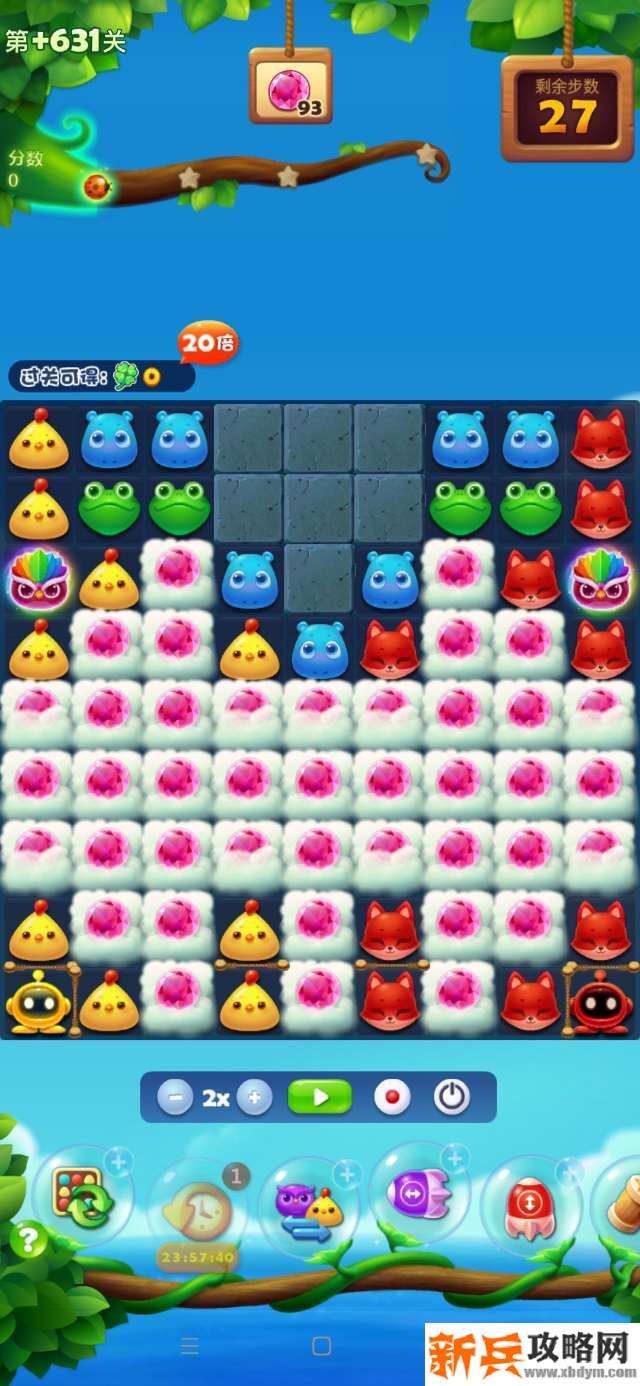Go to the system home screen

(321, 1345)
